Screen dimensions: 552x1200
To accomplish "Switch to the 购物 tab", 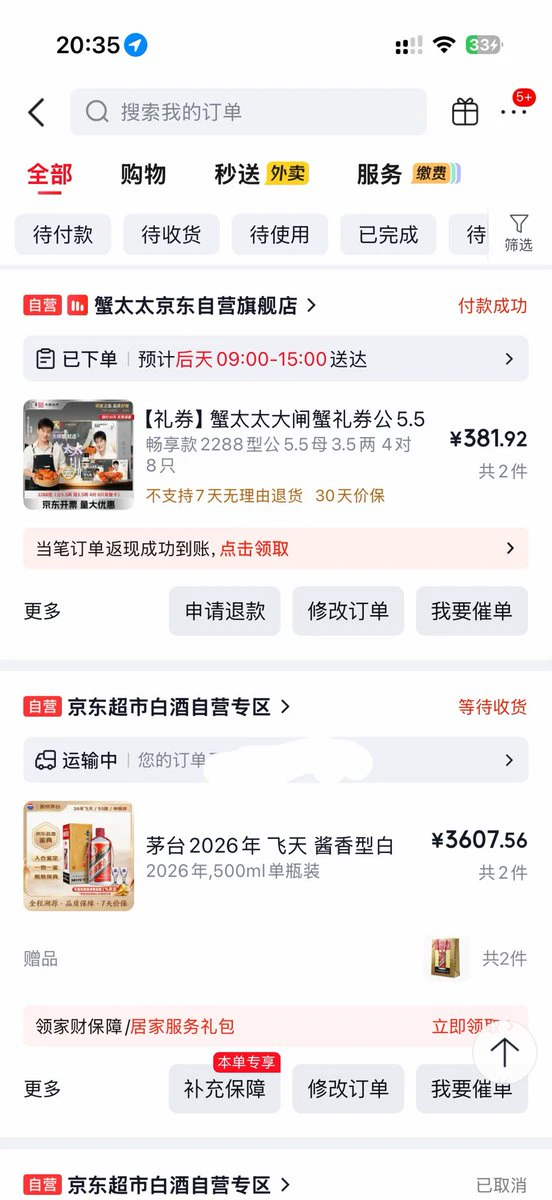I will [143, 174].
